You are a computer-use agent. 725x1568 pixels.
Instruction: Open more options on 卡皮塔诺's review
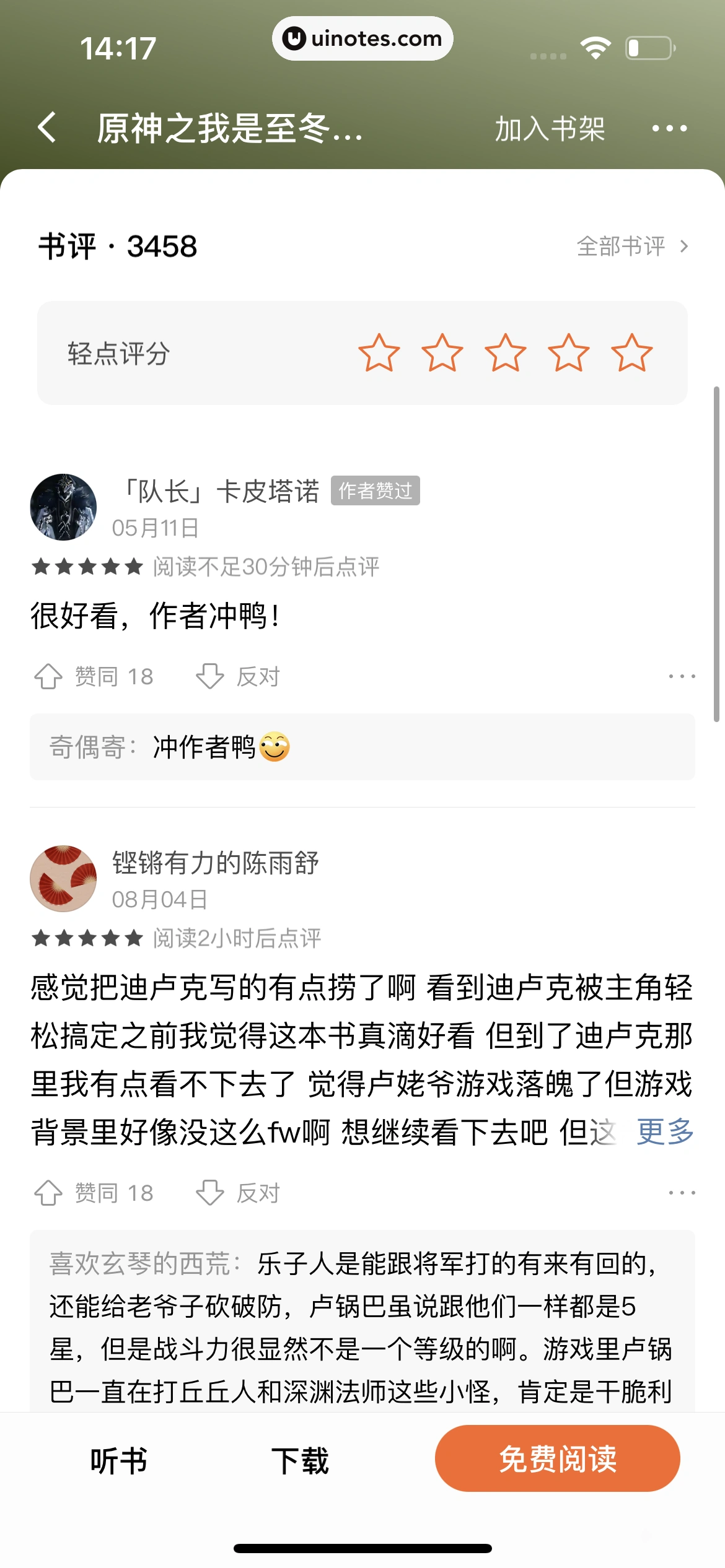682,676
